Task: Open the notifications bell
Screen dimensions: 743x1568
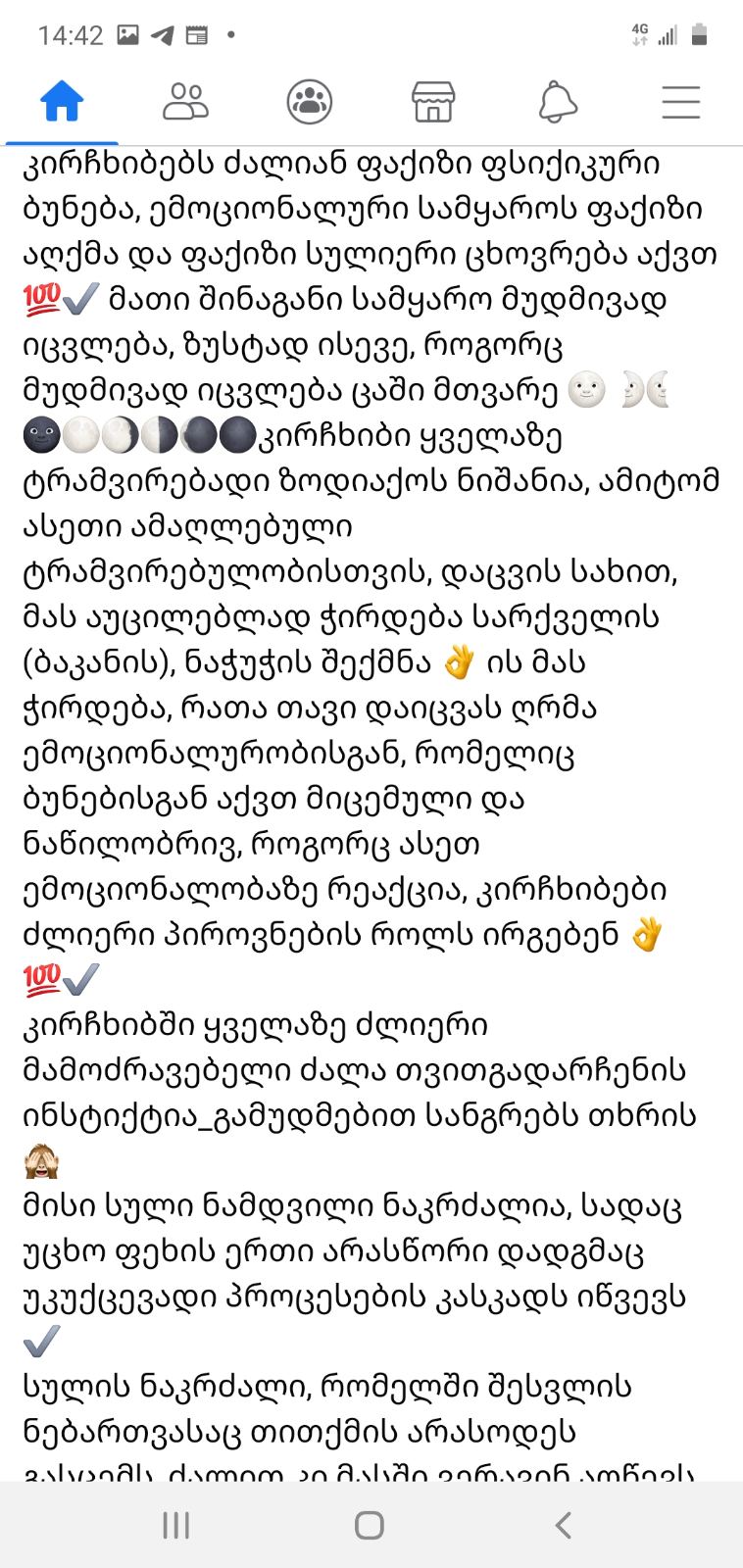Action: click(557, 102)
